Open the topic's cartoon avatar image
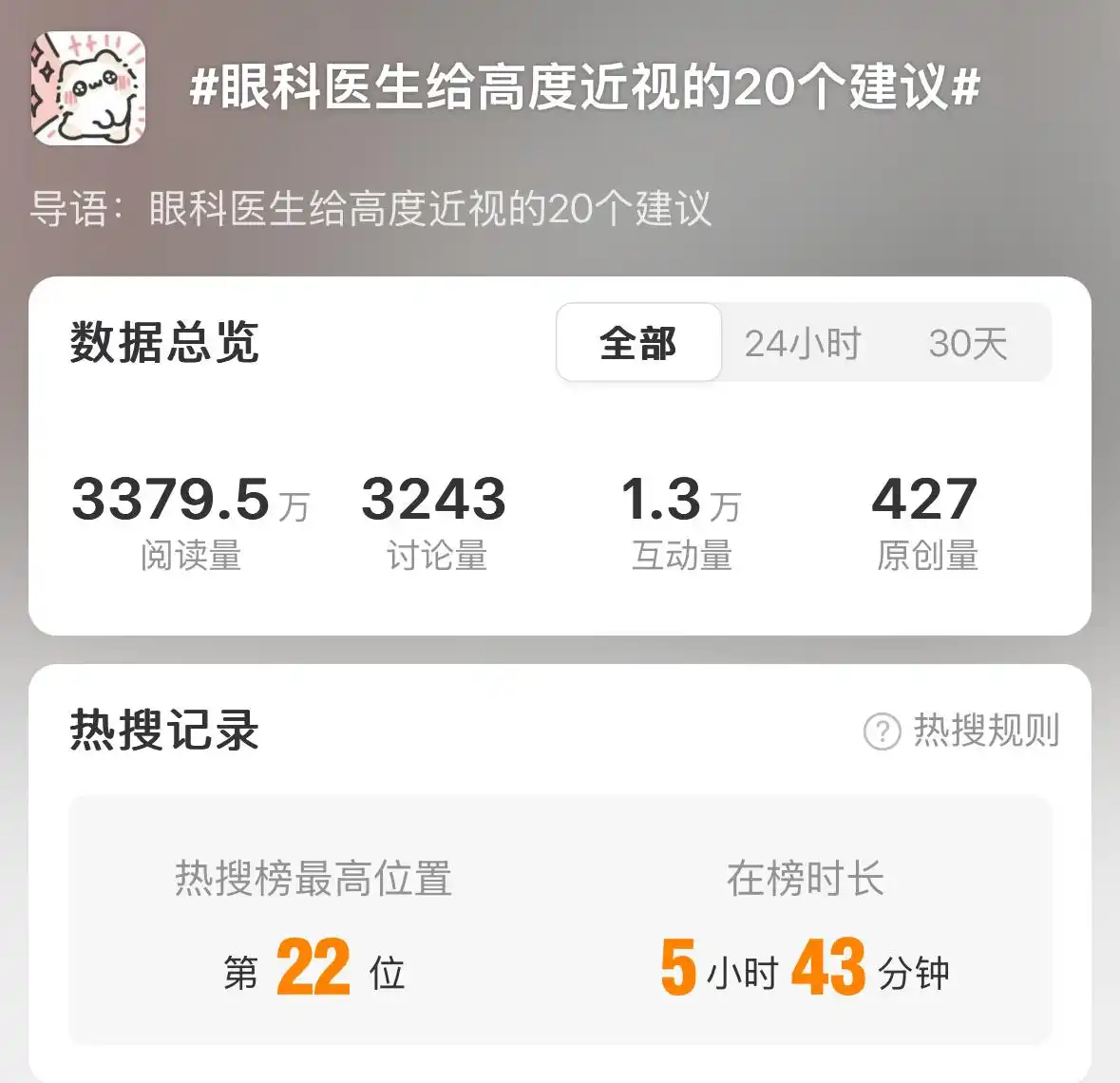1120x1083 pixels. 88,88
